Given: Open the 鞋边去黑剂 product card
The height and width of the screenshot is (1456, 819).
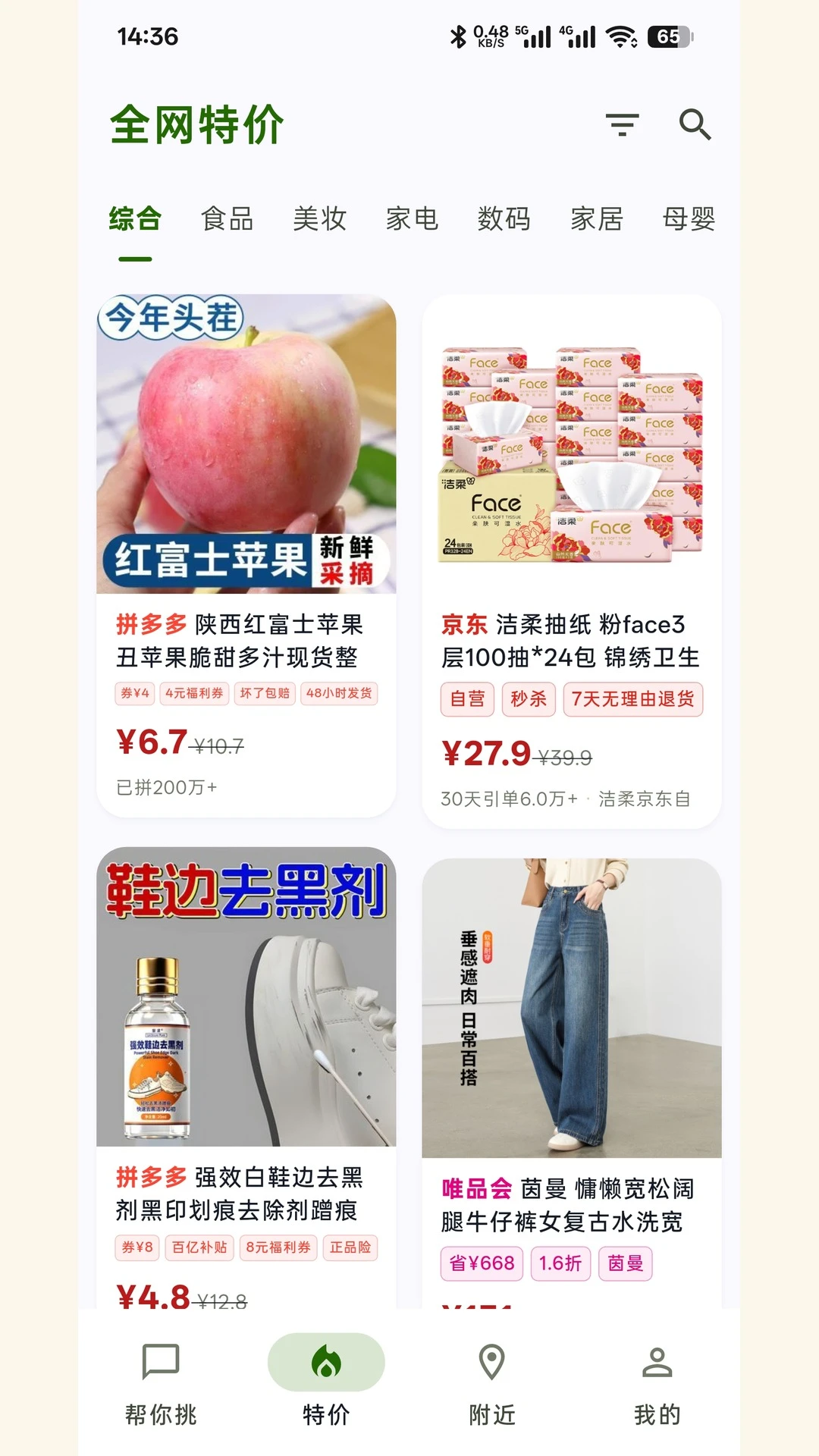Looking at the screenshot, I should (246, 1077).
